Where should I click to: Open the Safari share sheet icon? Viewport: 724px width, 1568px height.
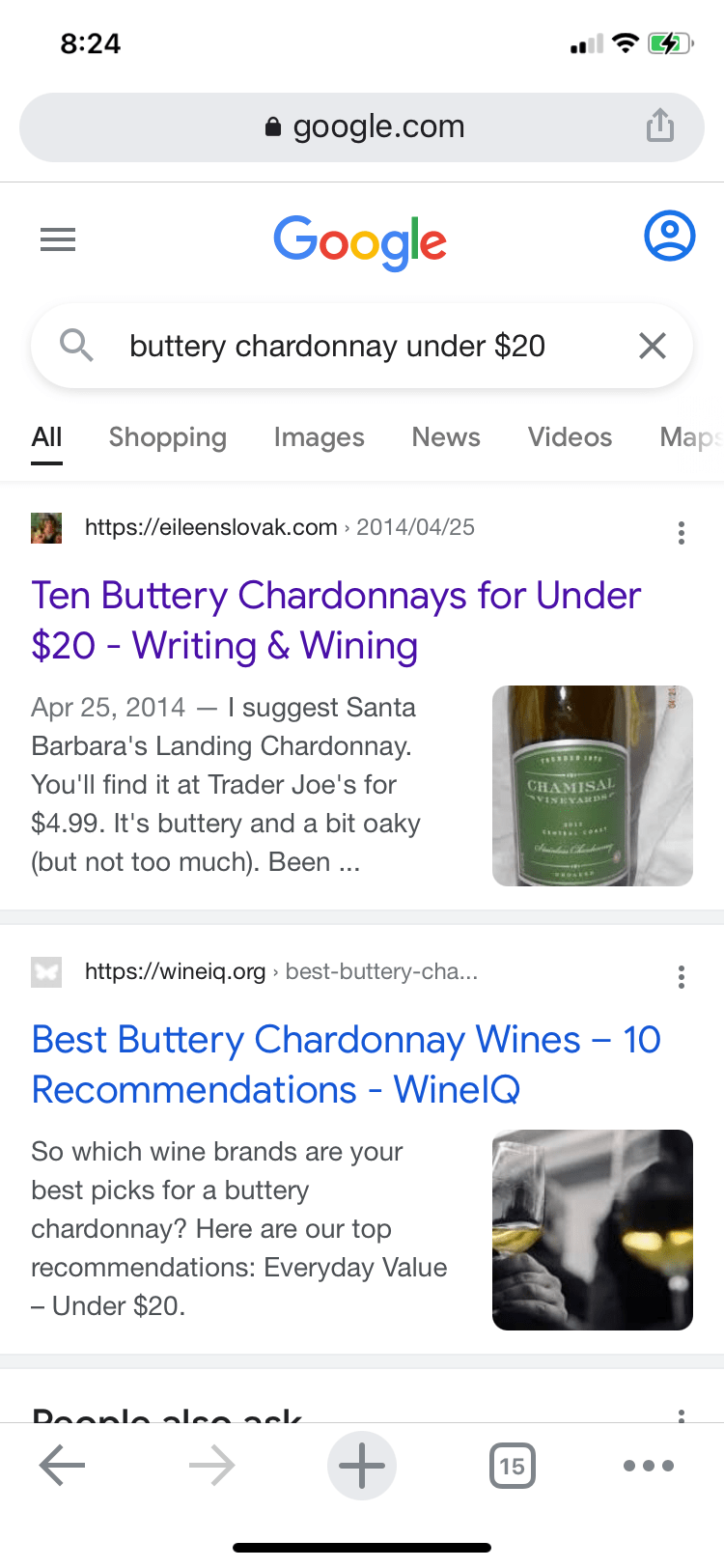click(660, 125)
